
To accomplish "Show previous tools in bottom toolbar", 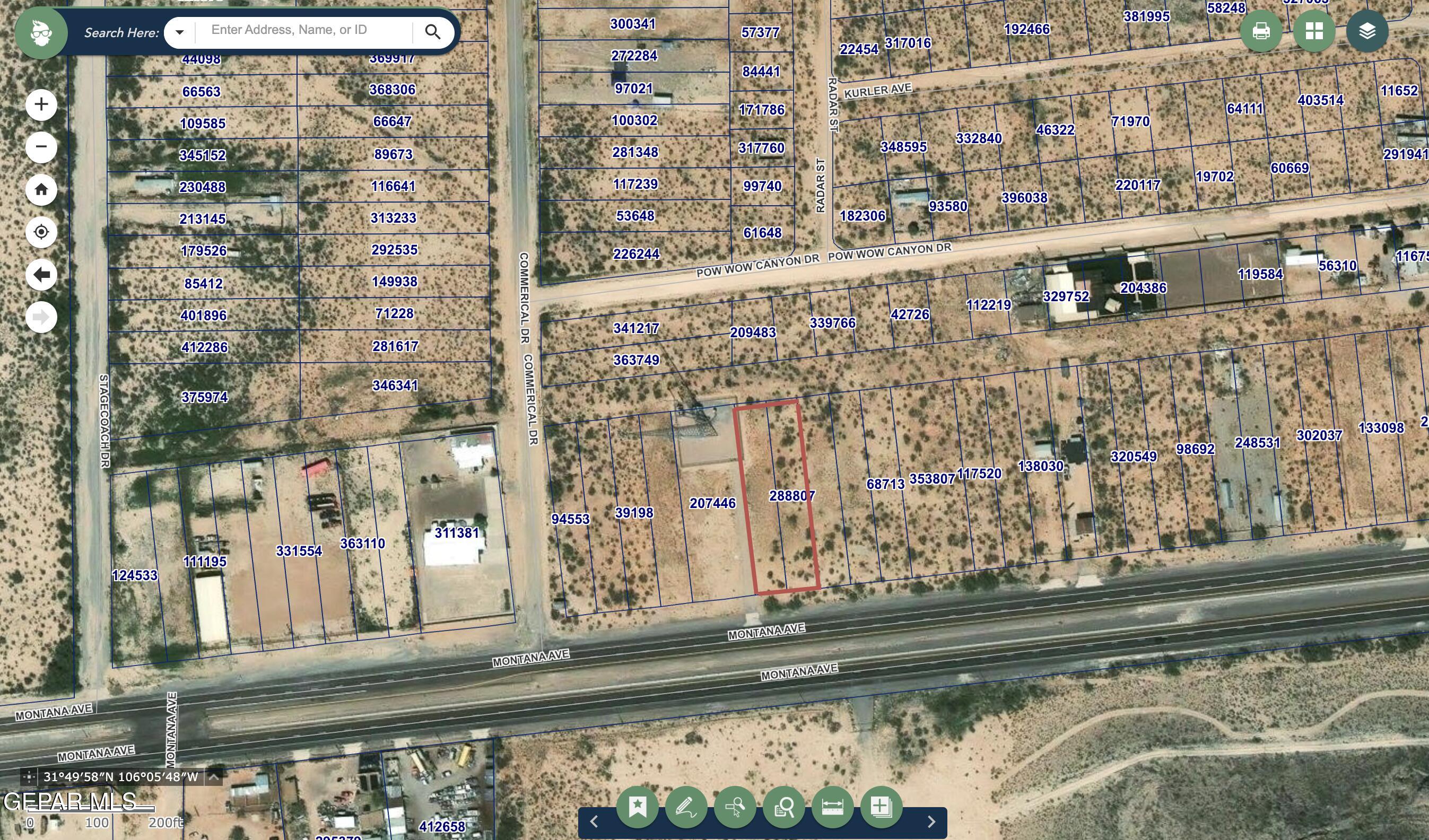I will tap(594, 821).
